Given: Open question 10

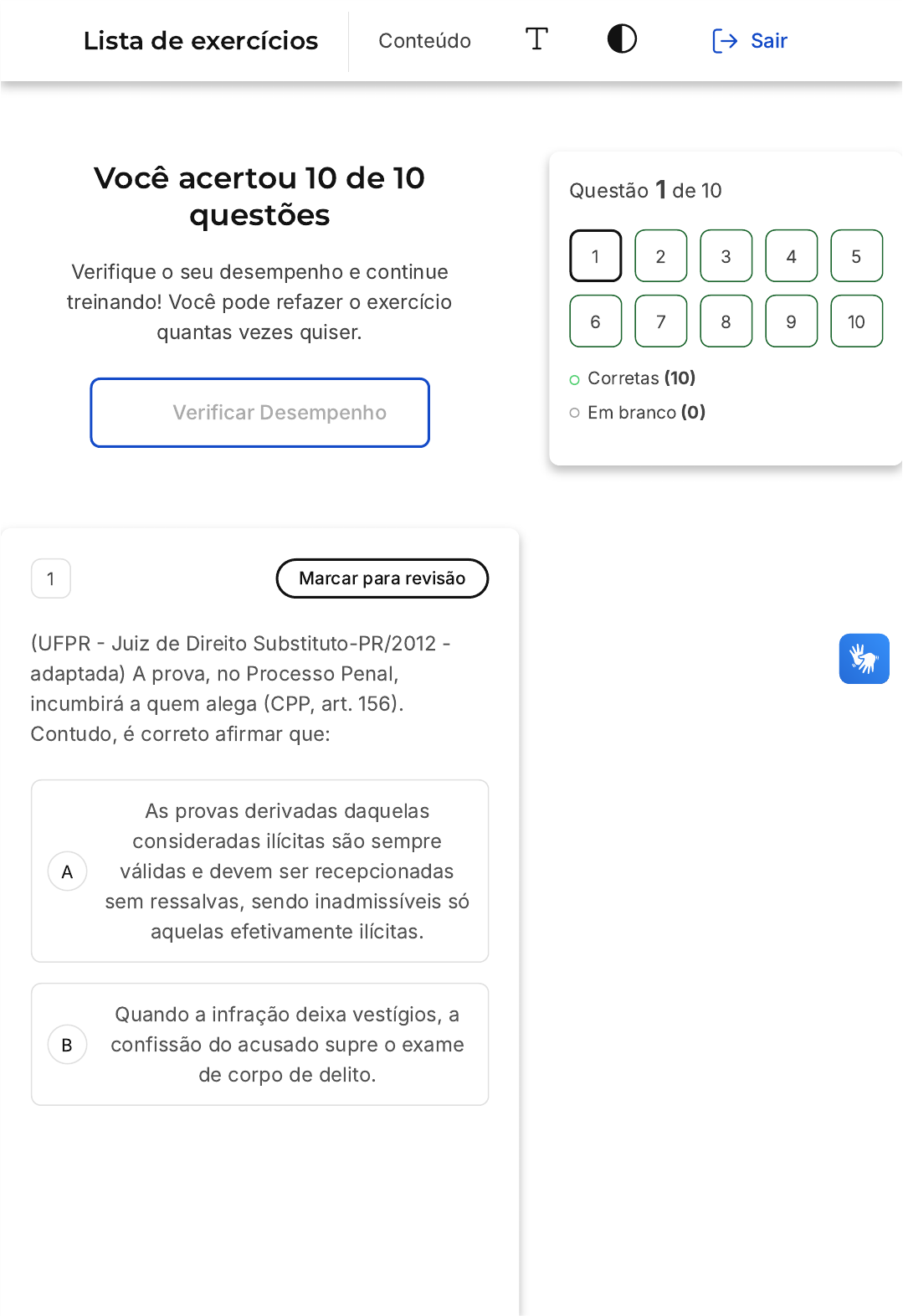Looking at the screenshot, I should (x=856, y=321).
